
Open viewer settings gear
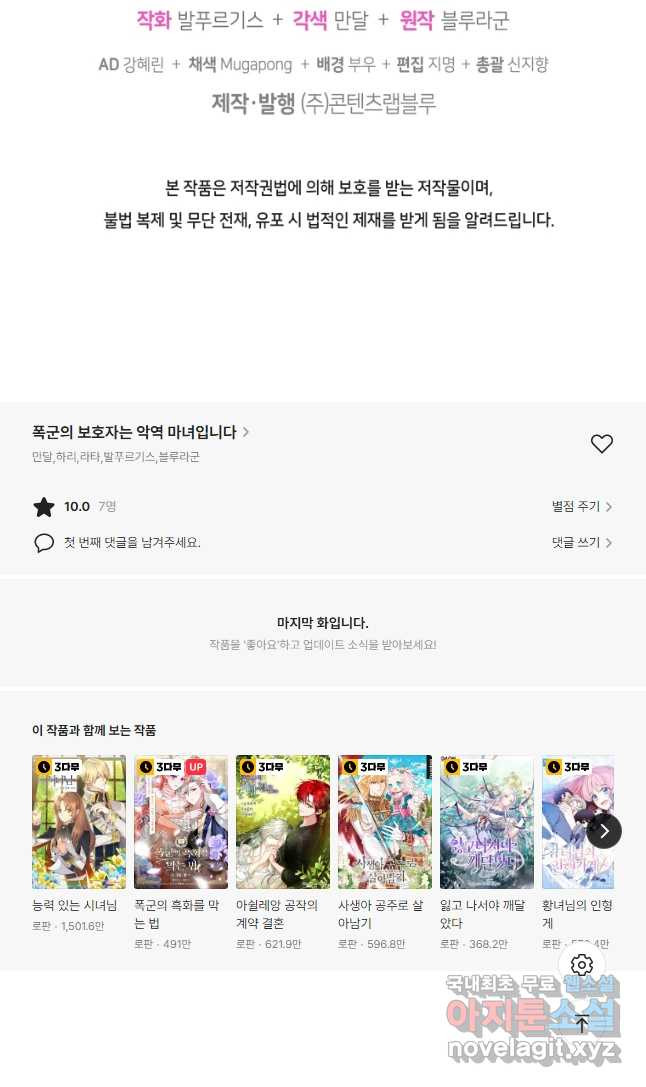pyautogui.click(x=582, y=964)
